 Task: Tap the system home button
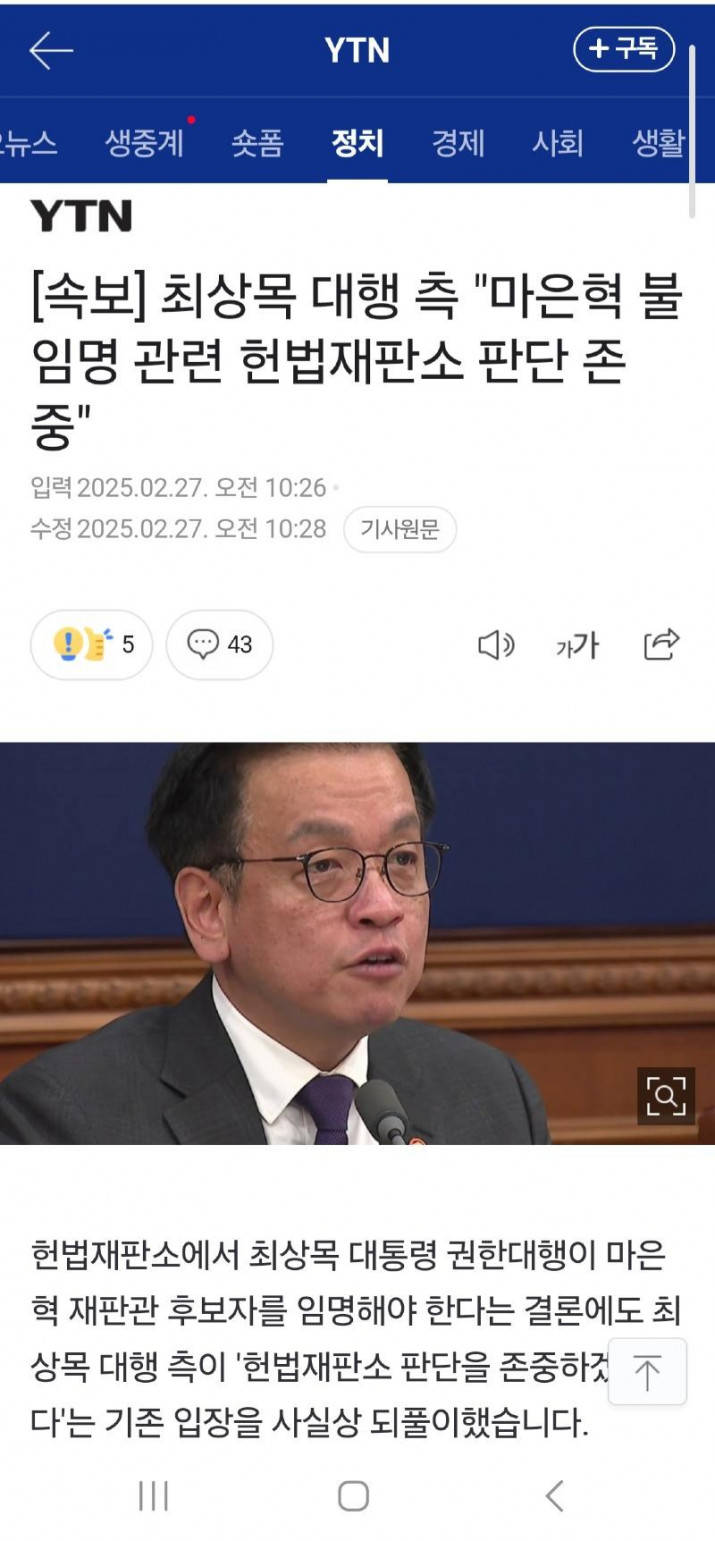pos(353,1496)
